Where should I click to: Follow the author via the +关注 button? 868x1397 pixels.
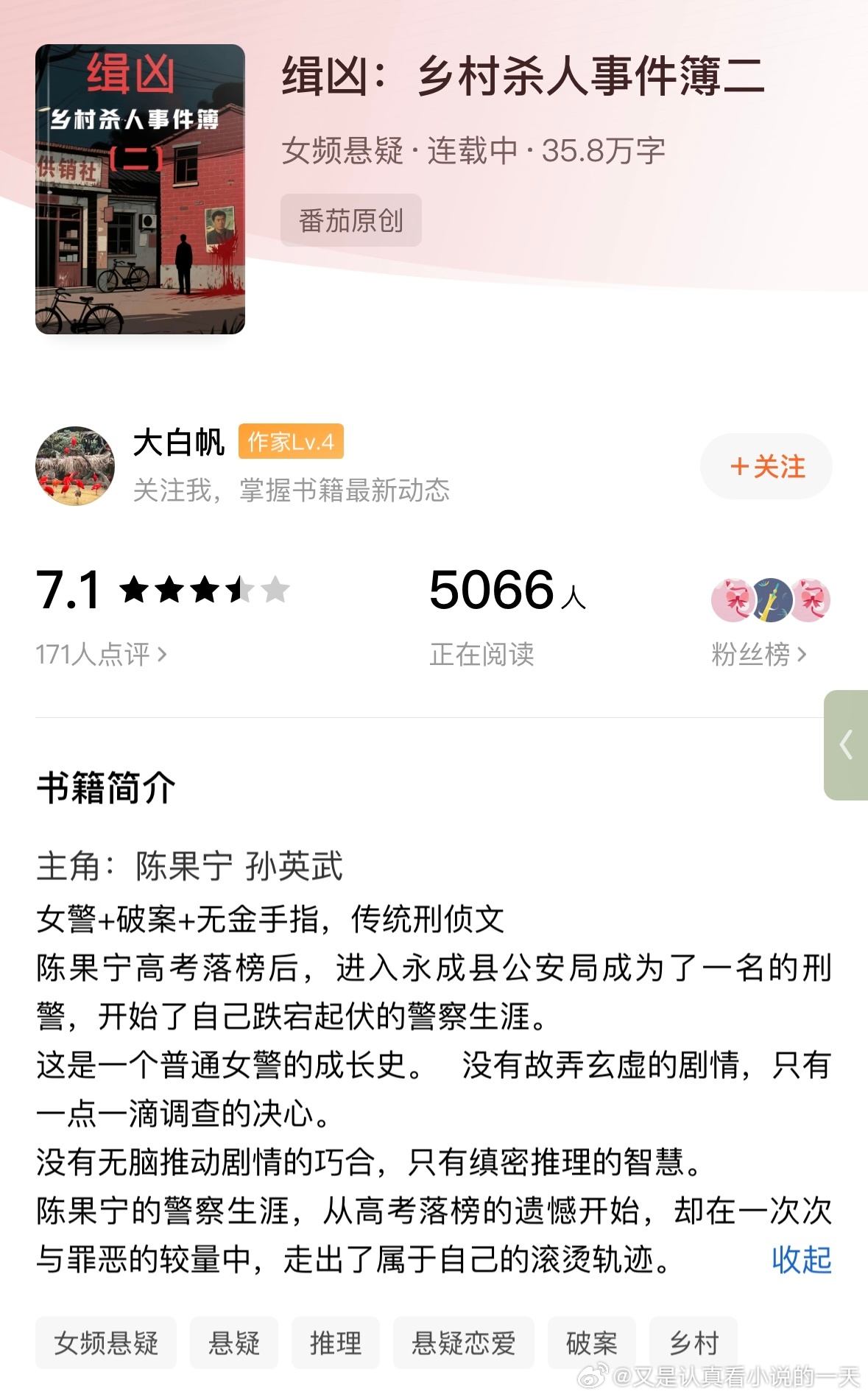[x=766, y=465]
